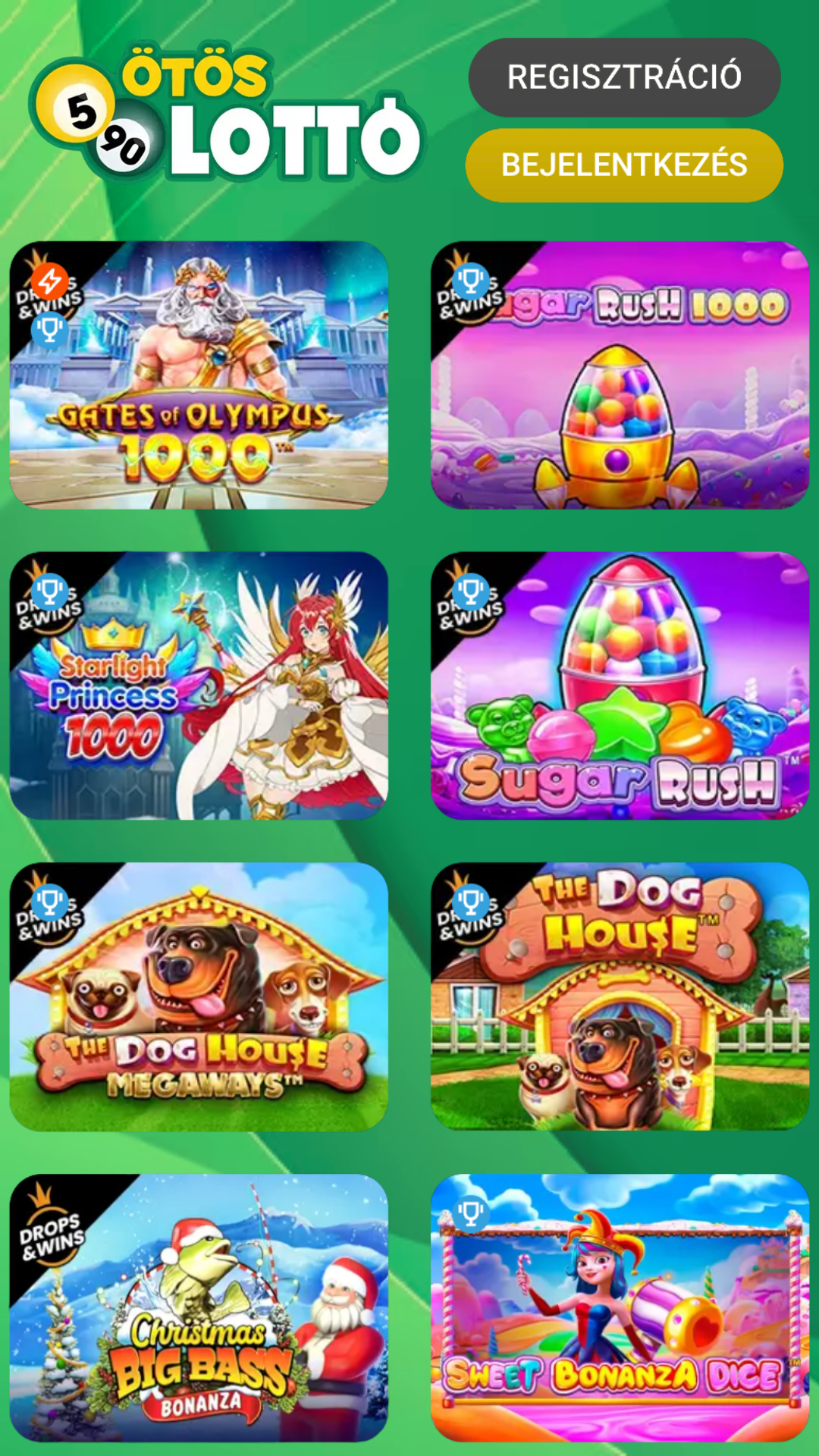Select the original Sugar Rush game
This screenshot has width=819, height=1456.
point(620,686)
